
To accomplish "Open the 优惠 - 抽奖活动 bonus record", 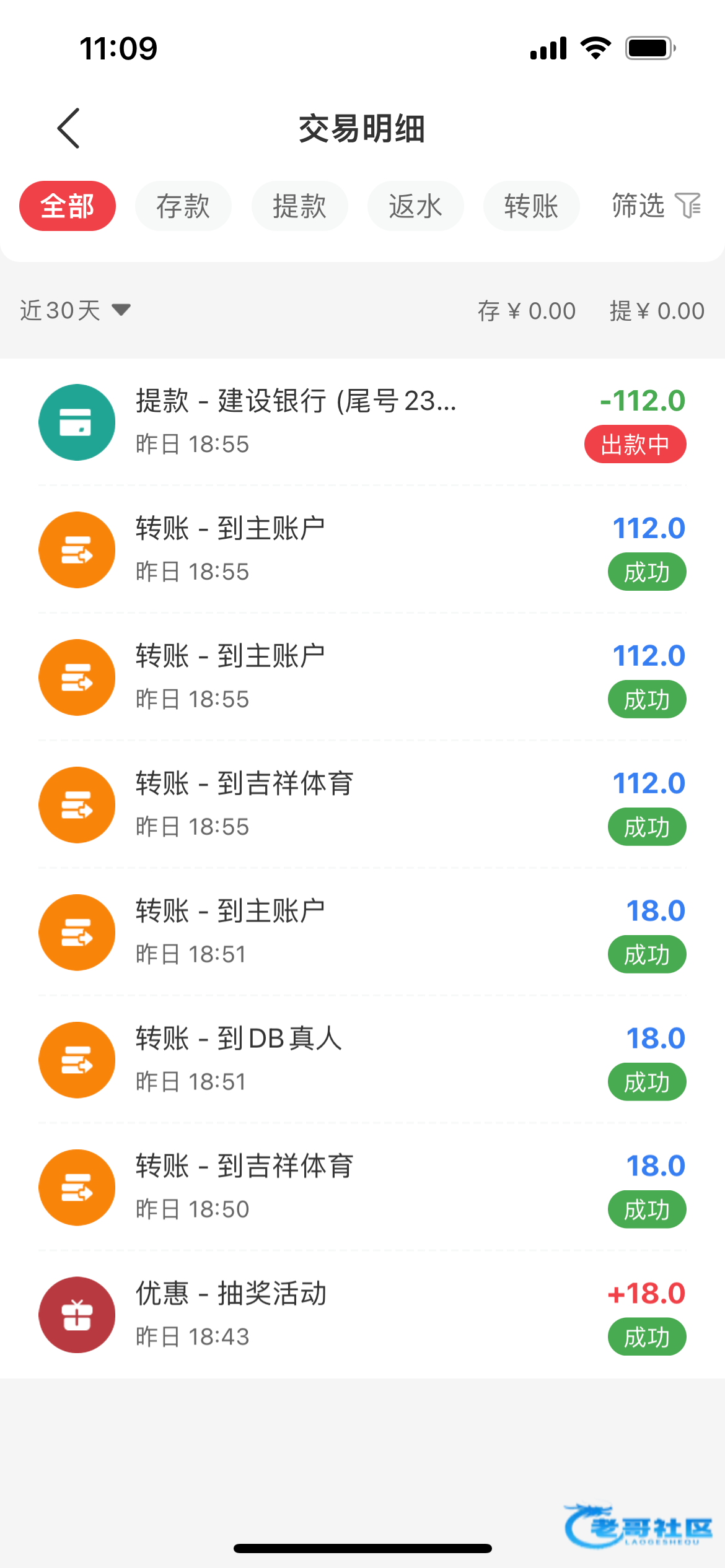I will coord(362,1315).
